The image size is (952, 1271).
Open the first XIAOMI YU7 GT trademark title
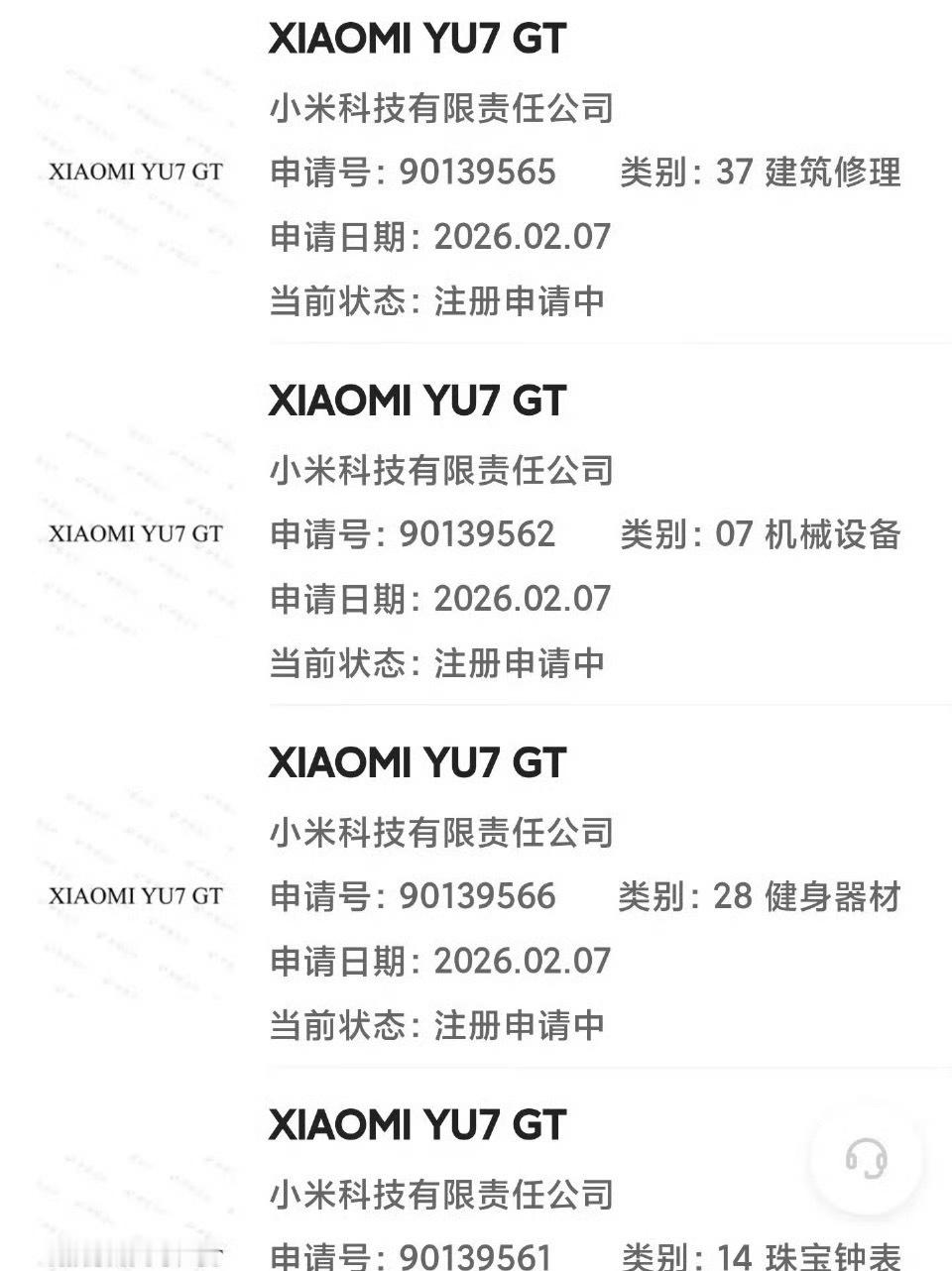click(416, 40)
